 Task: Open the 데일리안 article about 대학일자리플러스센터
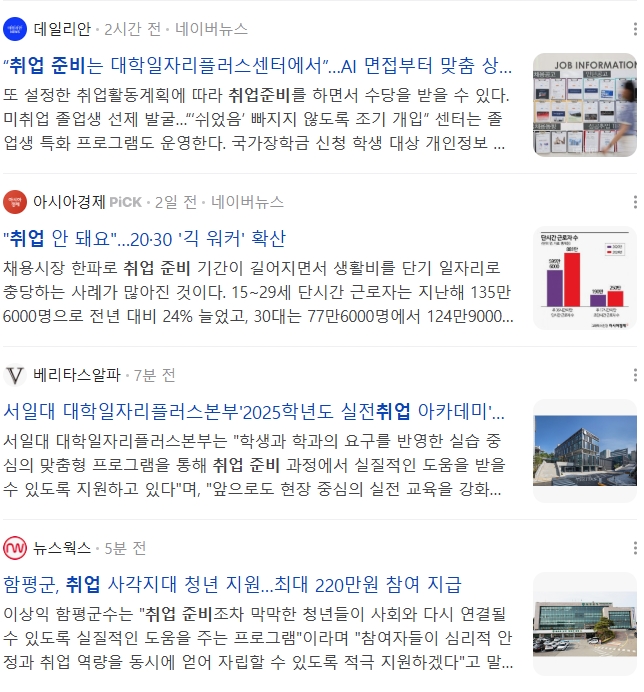258,67
